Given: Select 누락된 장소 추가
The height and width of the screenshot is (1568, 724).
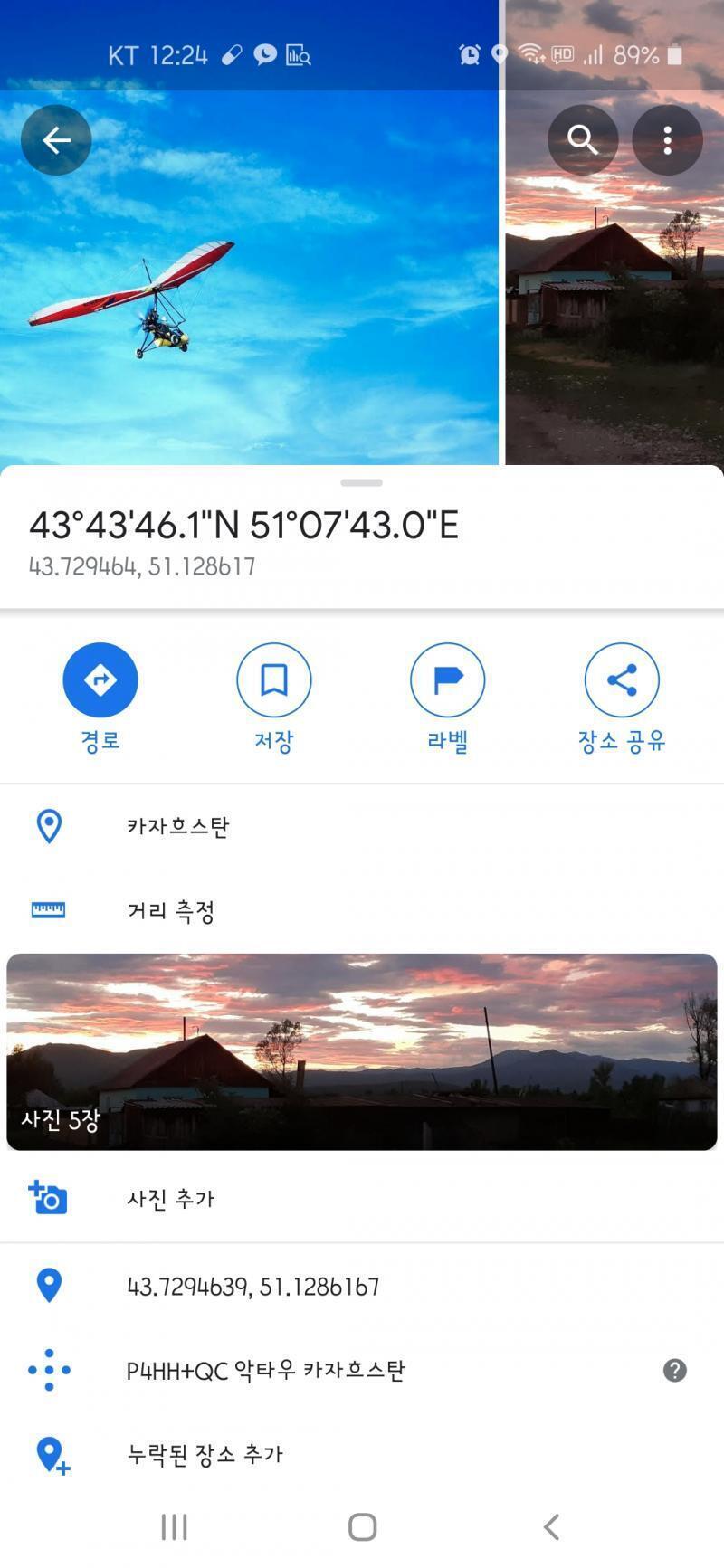Looking at the screenshot, I should click(362, 1454).
